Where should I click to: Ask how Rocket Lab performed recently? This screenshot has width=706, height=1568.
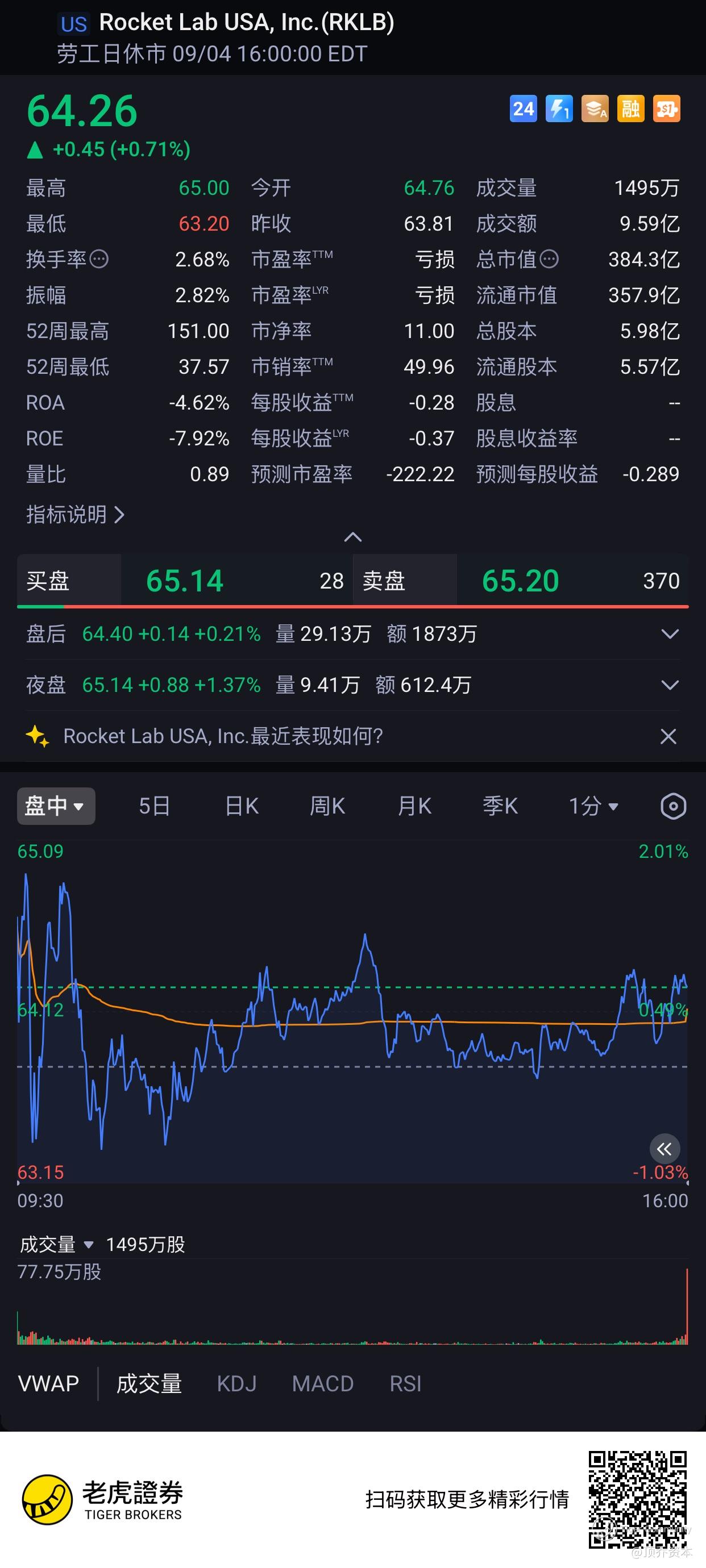click(223, 736)
